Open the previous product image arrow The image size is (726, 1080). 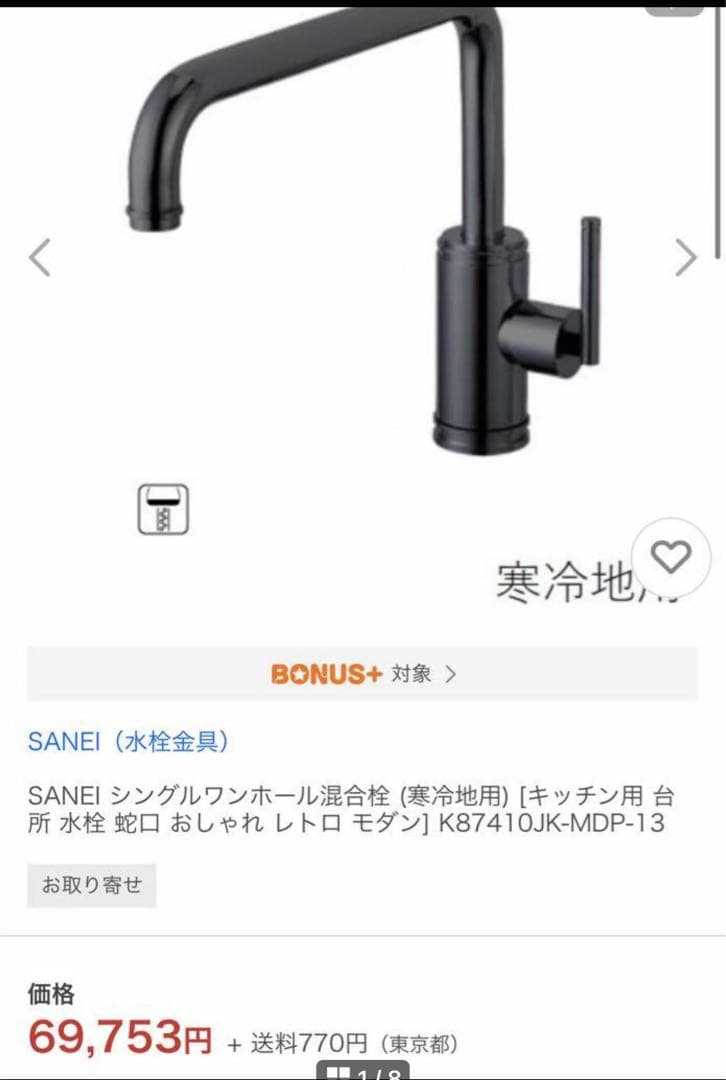[38, 259]
